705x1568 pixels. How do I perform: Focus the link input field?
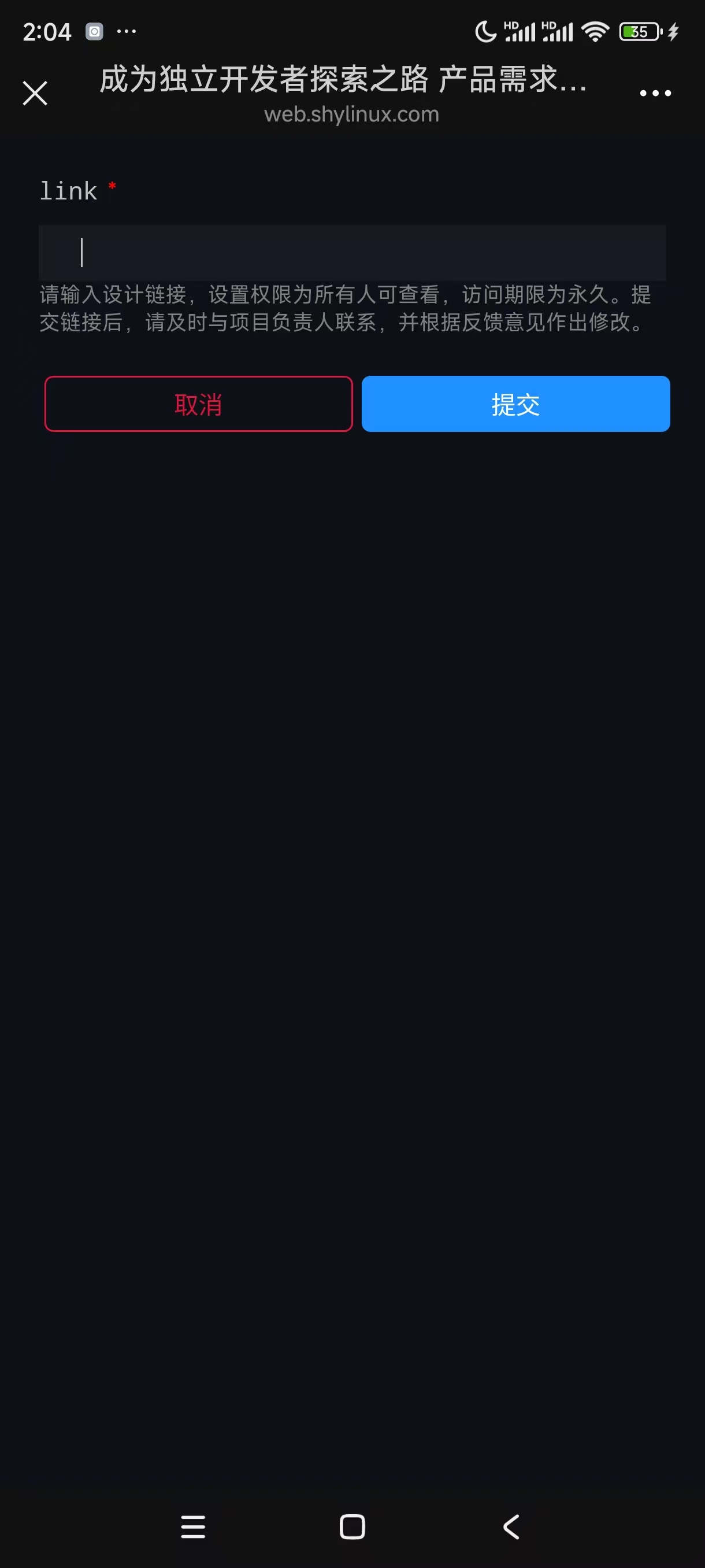coord(351,253)
